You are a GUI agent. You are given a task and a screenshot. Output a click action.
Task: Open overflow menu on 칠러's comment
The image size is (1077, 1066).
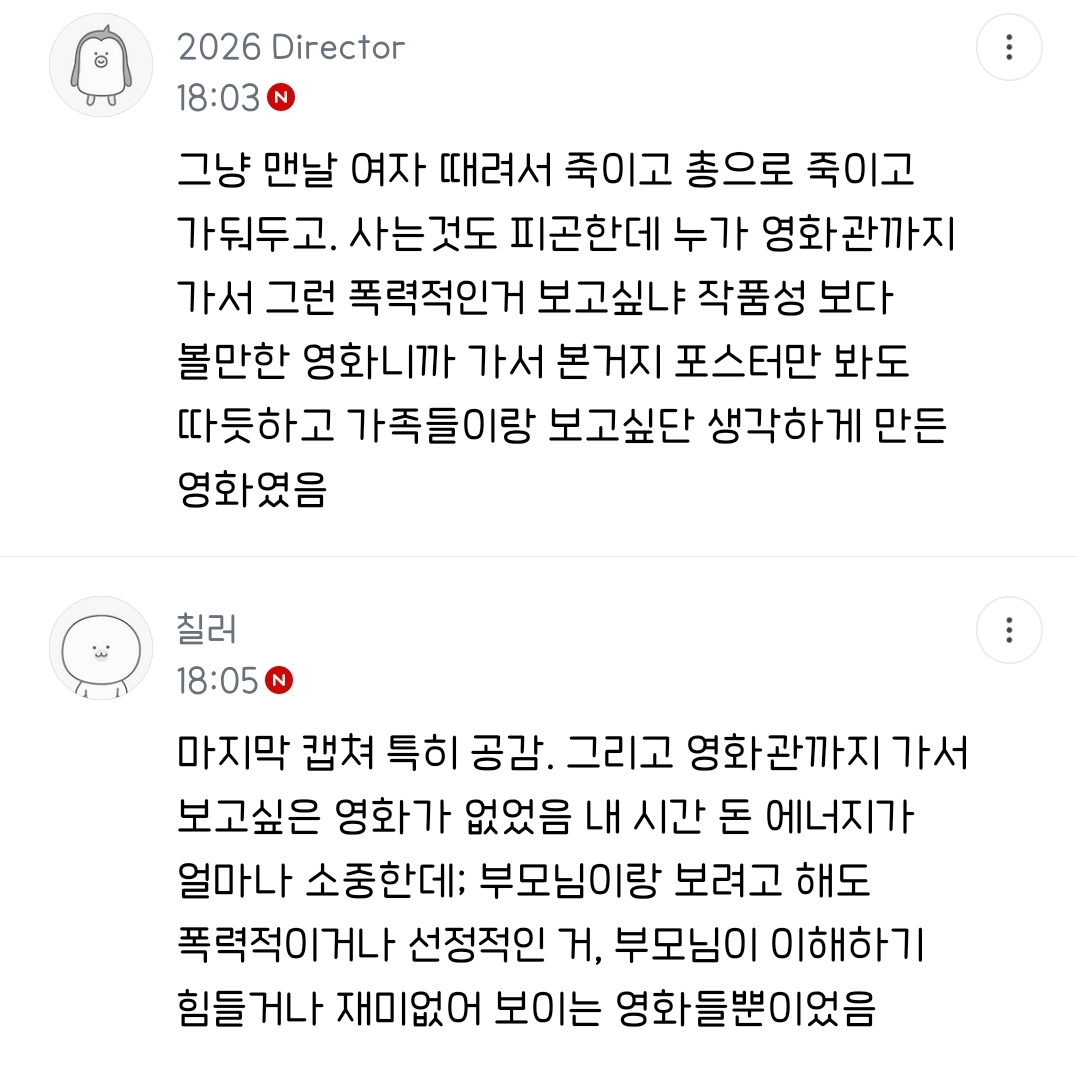[1008, 630]
